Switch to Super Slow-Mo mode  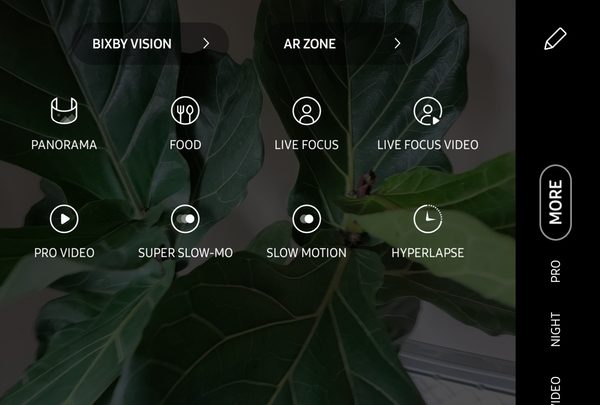pyautogui.click(x=185, y=232)
